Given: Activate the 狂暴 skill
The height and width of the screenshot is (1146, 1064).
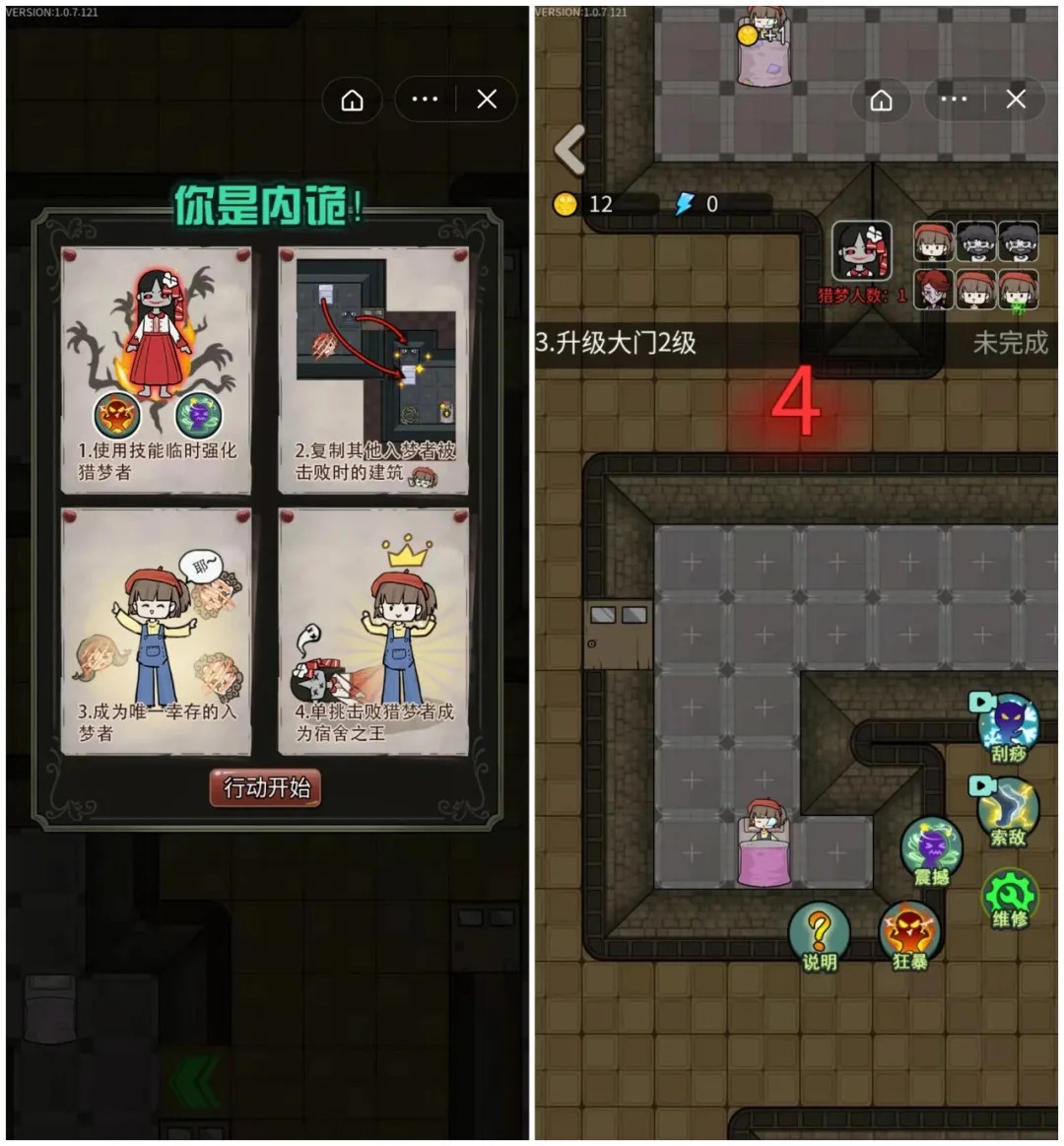Looking at the screenshot, I should (x=908, y=932).
